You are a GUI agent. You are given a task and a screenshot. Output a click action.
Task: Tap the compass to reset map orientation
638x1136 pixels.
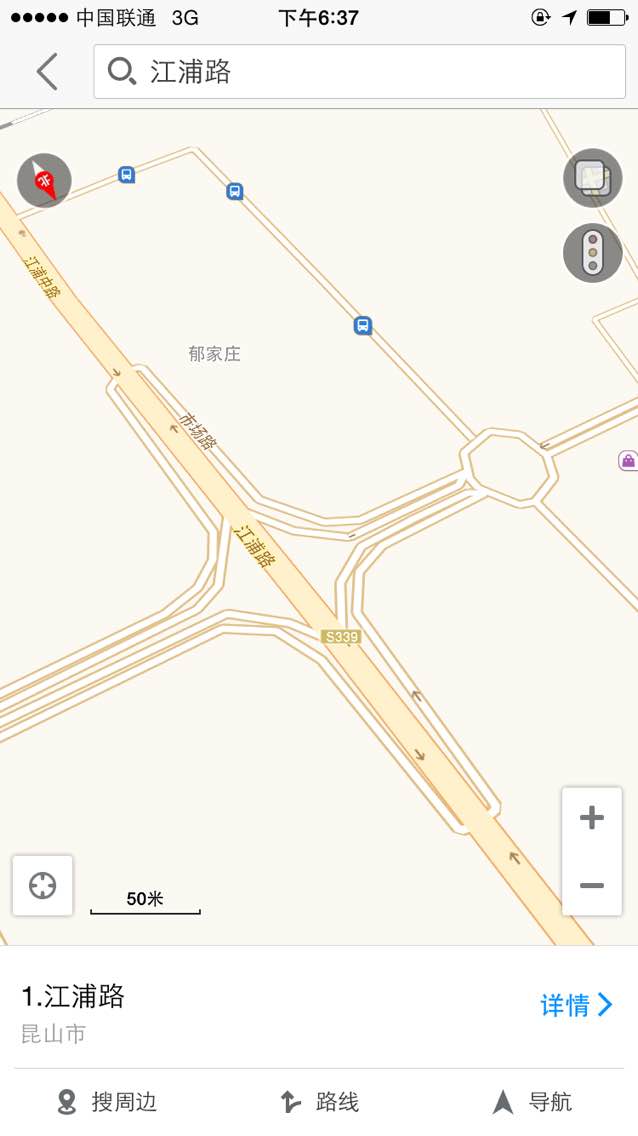click(x=44, y=180)
